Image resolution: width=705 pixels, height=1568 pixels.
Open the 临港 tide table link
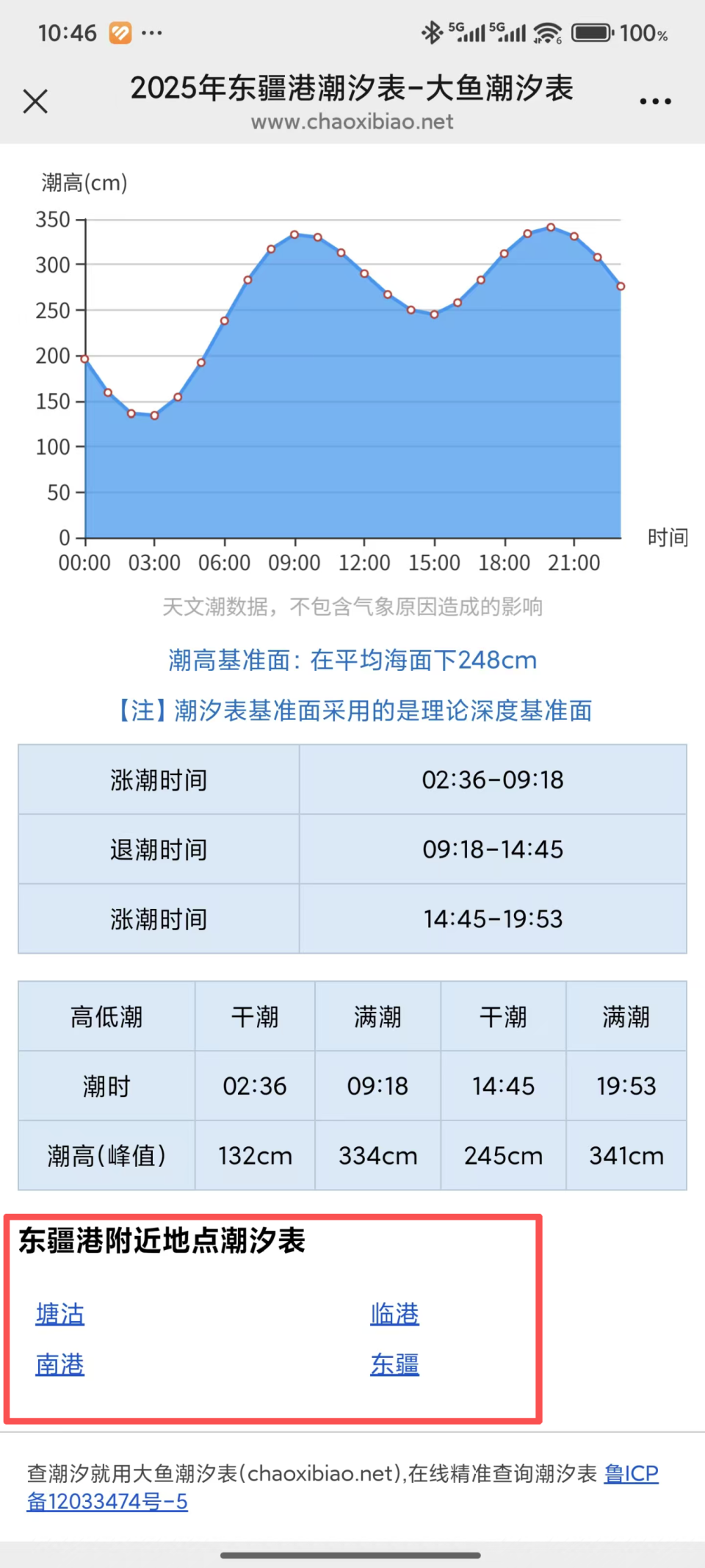coord(394,1315)
